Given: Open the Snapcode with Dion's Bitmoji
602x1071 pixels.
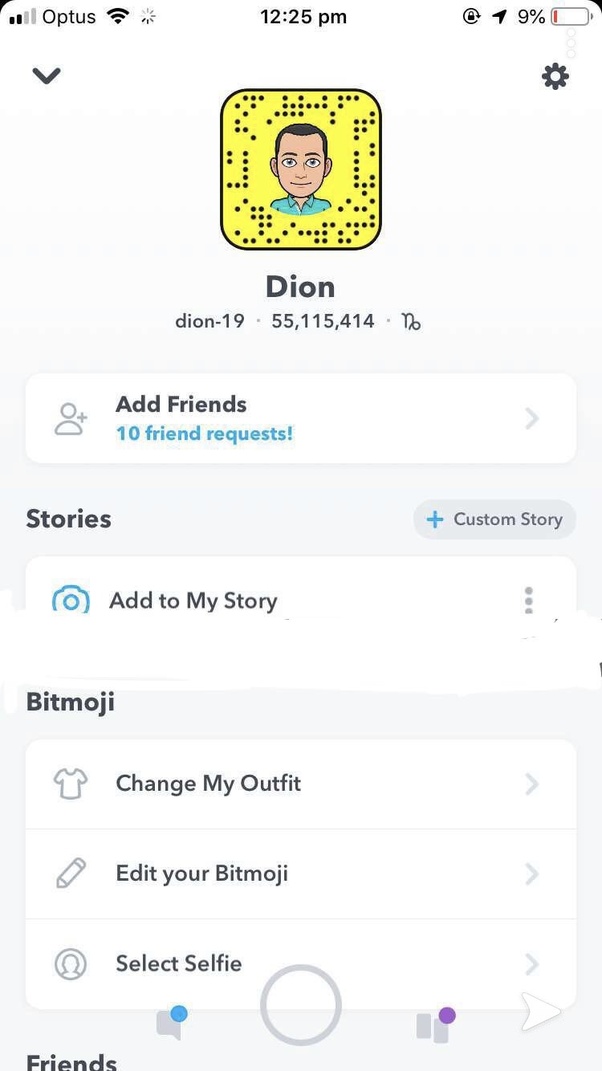Looking at the screenshot, I should [300, 169].
